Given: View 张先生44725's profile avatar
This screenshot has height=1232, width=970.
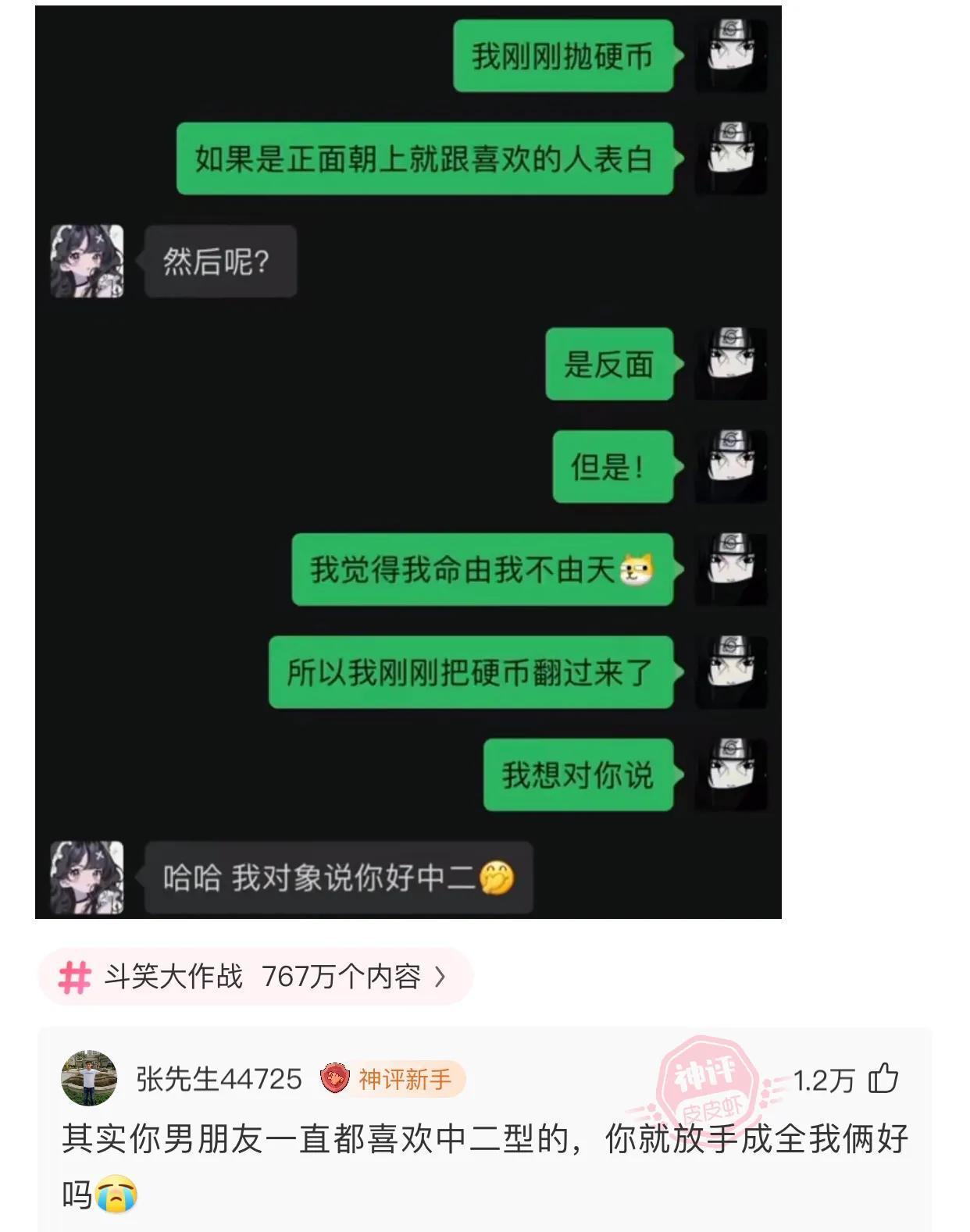Looking at the screenshot, I should point(89,1079).
